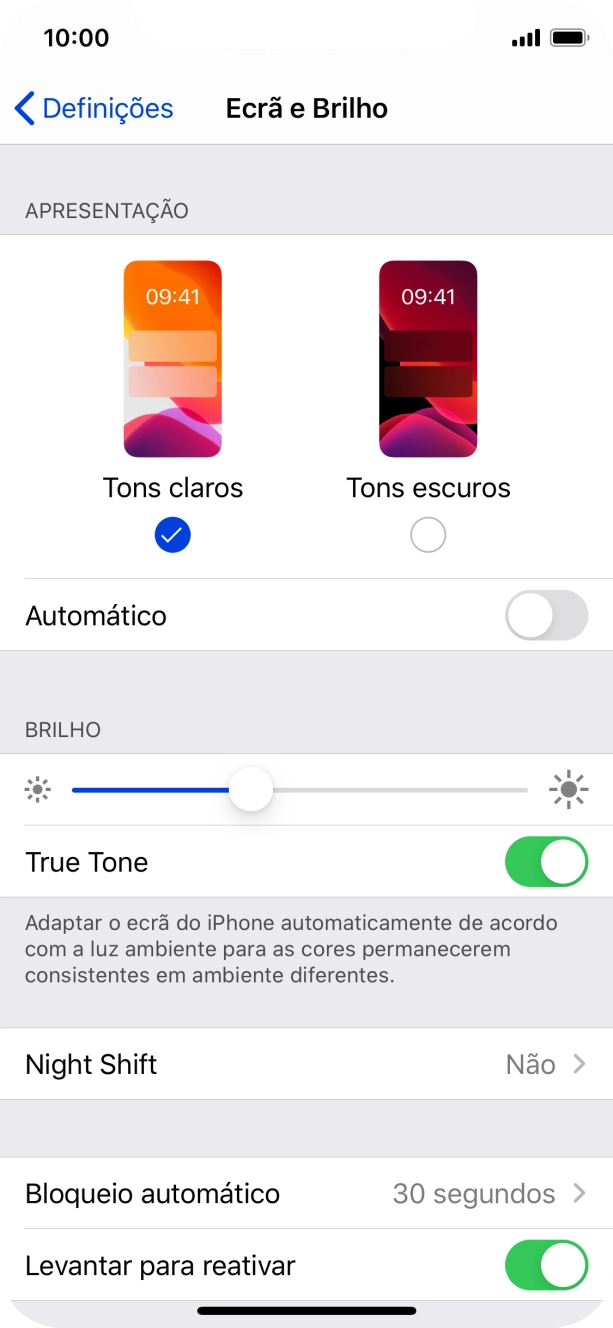The height and width of the screenshot is (1328, 613).
Task: Select the Tons claros appearance
Action: pos(172,536)
